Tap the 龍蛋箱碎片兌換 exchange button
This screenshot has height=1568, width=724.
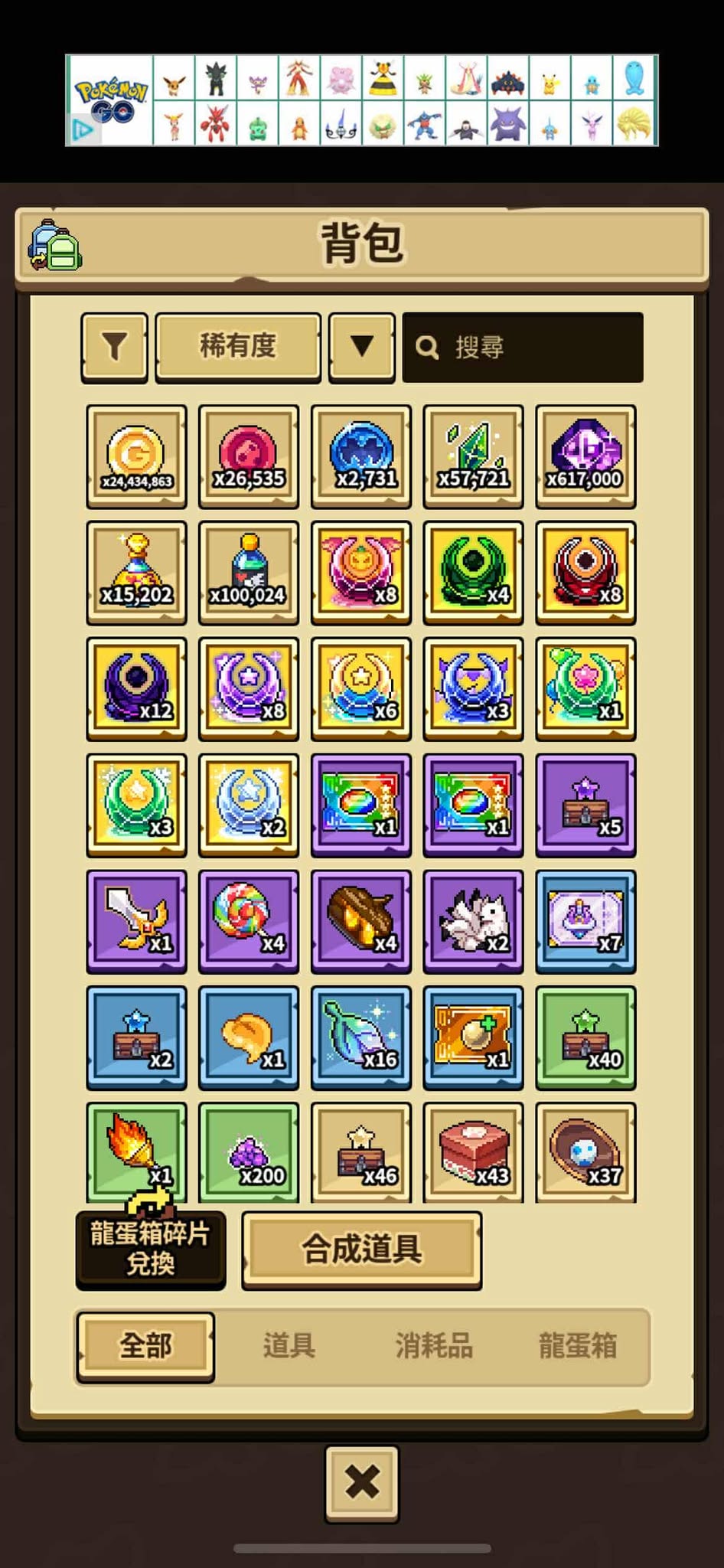point(151,1249)
